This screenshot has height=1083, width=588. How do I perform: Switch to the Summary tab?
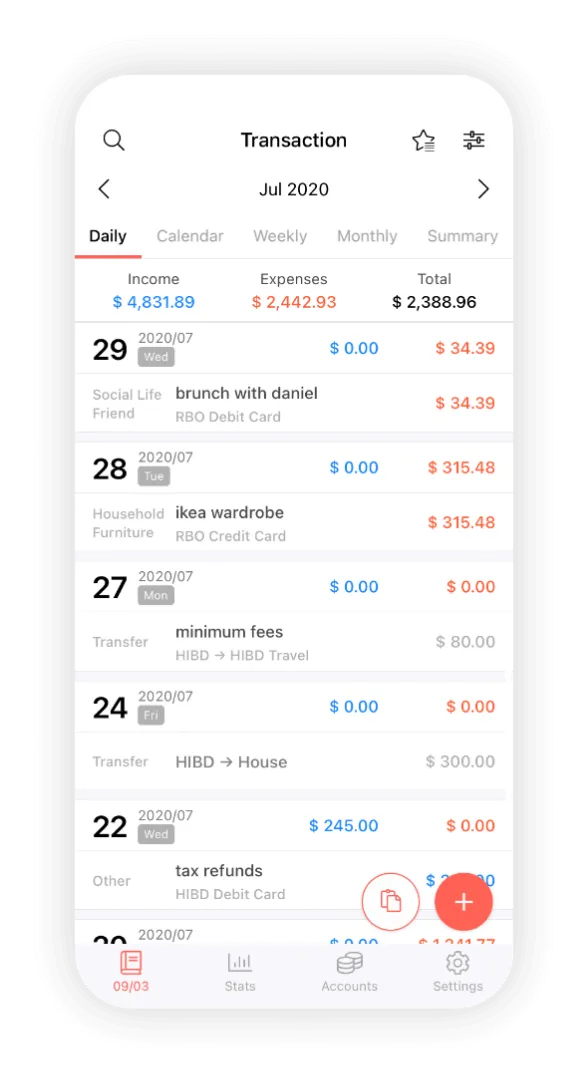462,236
